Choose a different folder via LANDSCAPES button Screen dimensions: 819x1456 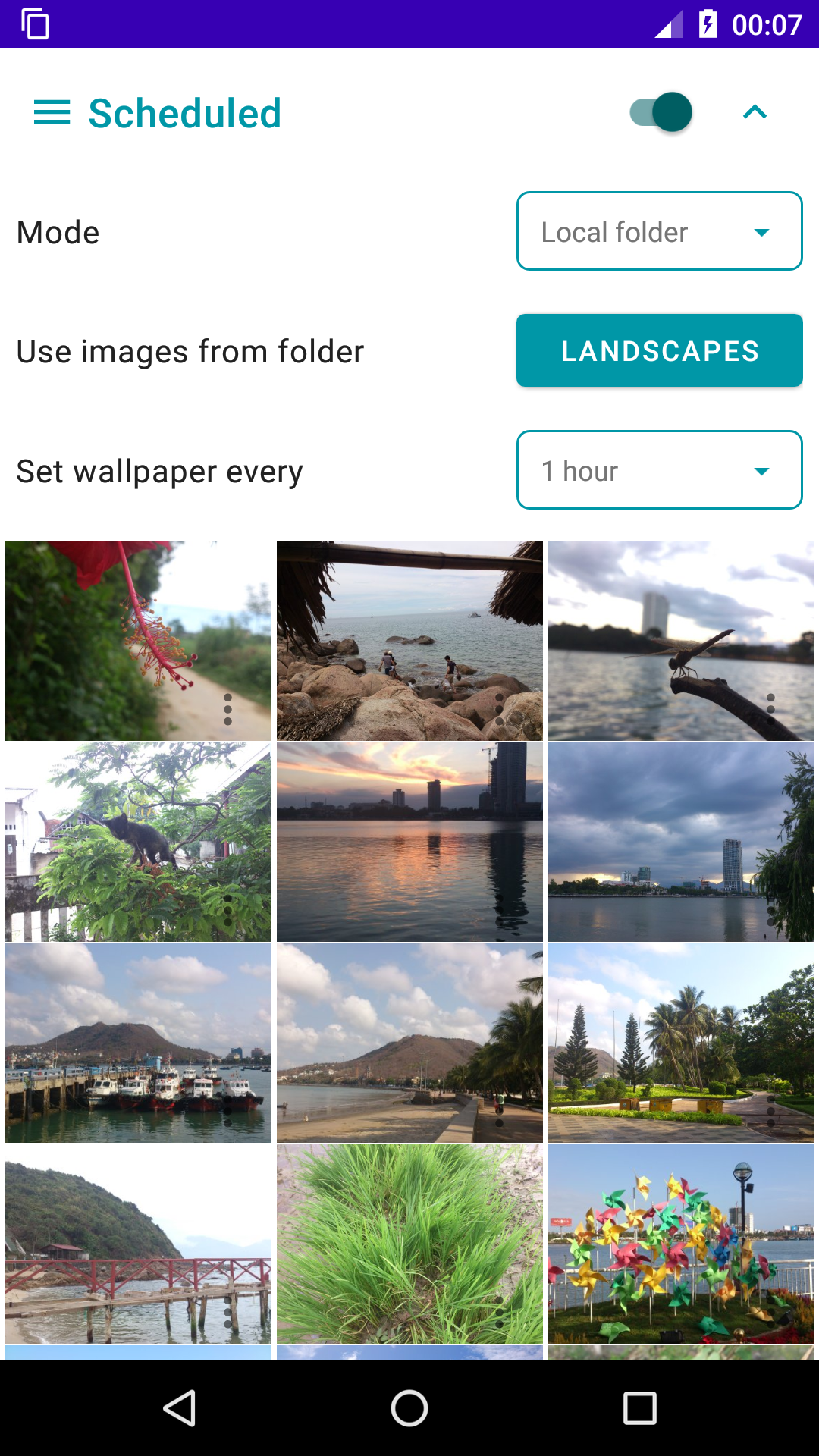pyautogui.click(x=659, y=351)
